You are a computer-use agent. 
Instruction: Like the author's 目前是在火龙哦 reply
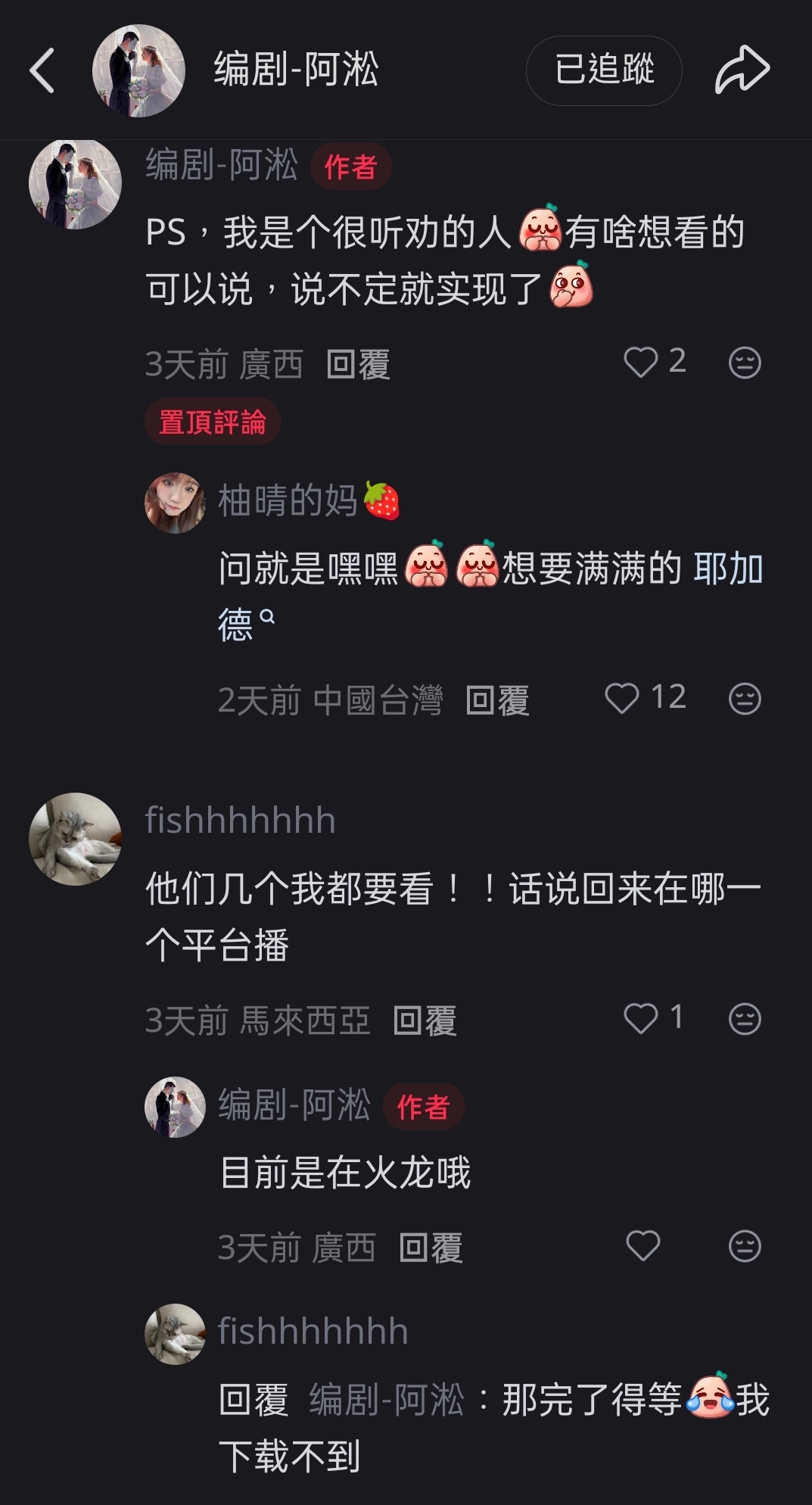[x=643, y=1245]
